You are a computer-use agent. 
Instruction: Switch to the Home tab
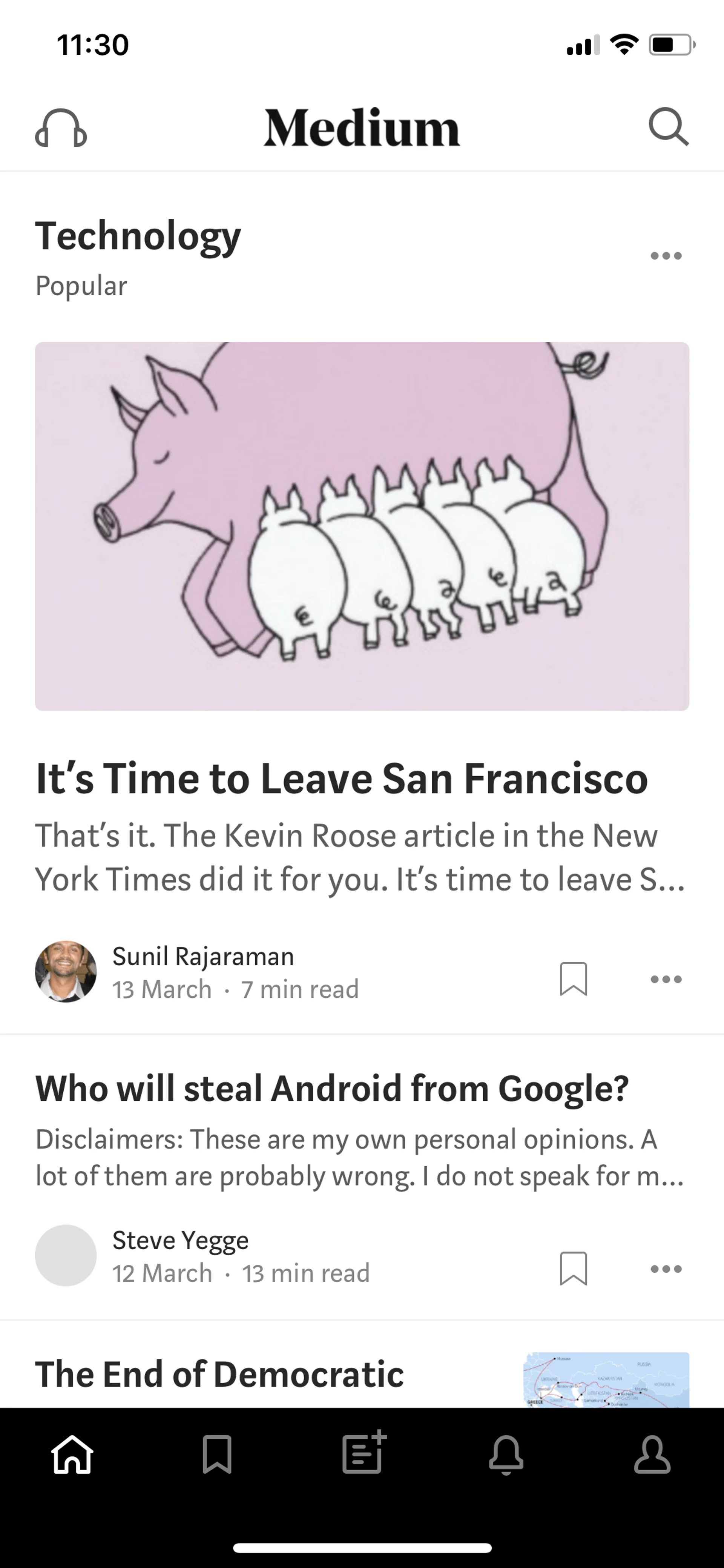click(72, 1455)
